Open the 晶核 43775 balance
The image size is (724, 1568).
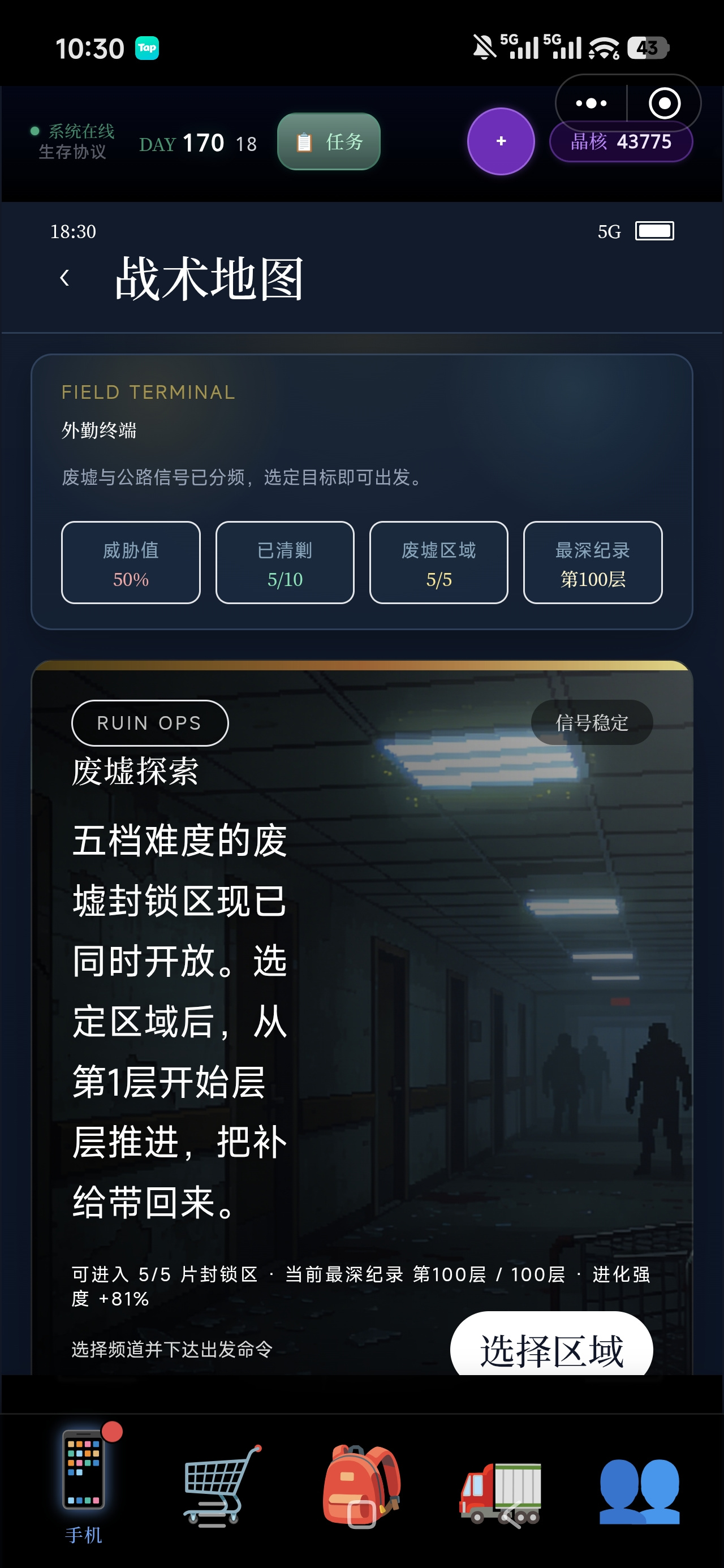pos(620,142)
